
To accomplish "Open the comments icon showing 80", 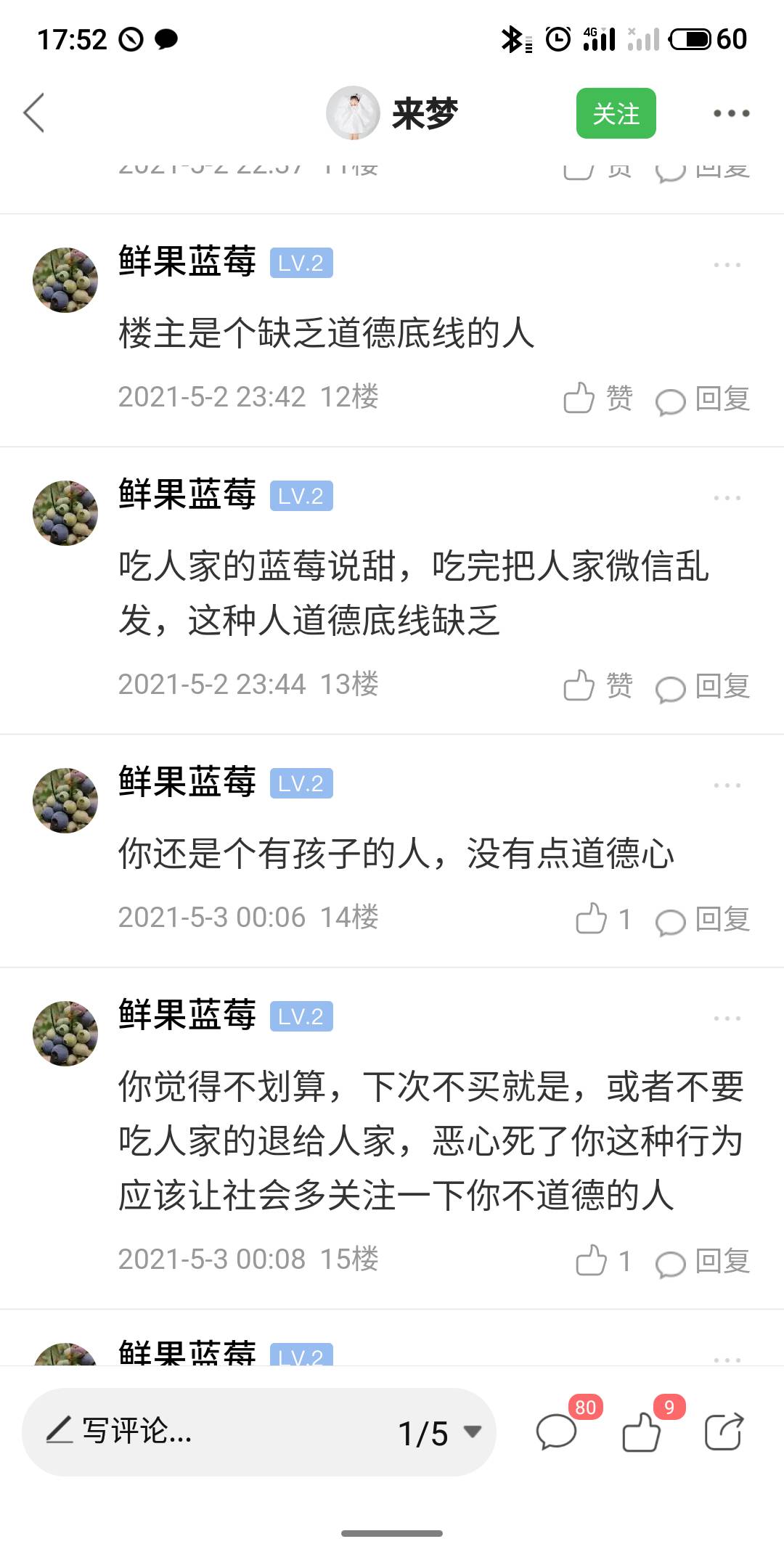I will pos(557,1432).
